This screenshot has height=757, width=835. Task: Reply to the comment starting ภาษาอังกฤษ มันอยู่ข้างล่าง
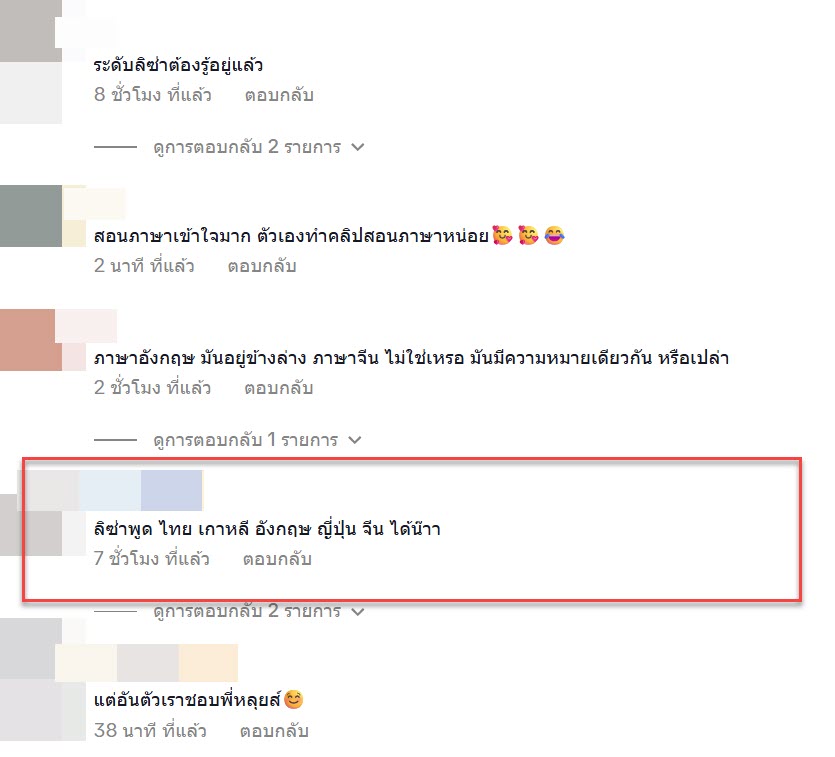[x=279, y=387]
